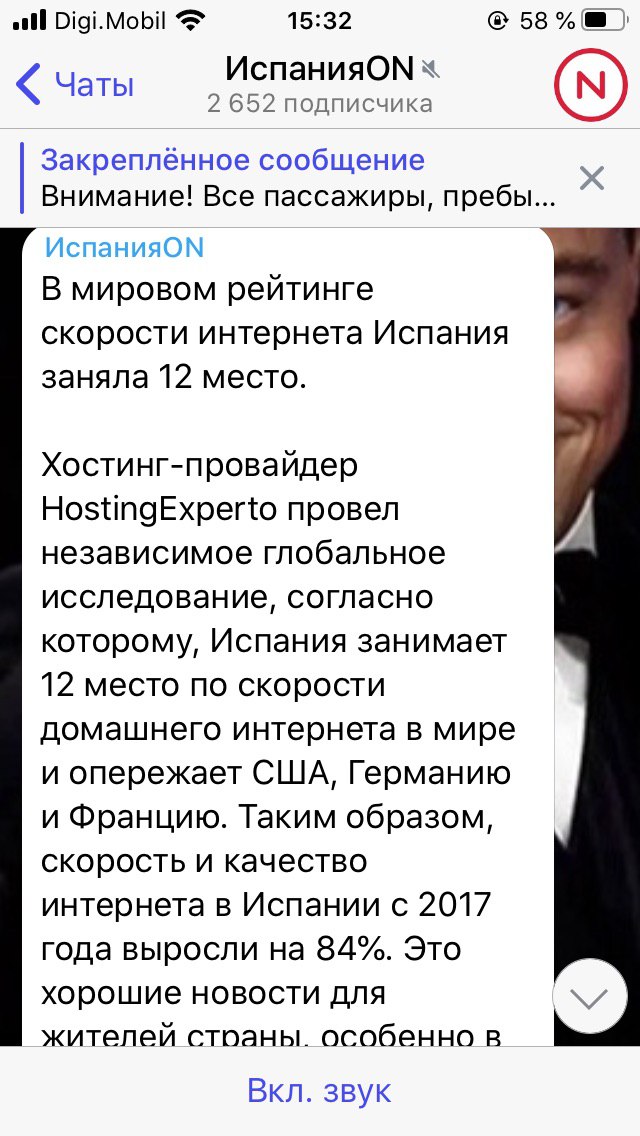Go back to Чаты list
640x1136 pixels.
click(75, 85)
